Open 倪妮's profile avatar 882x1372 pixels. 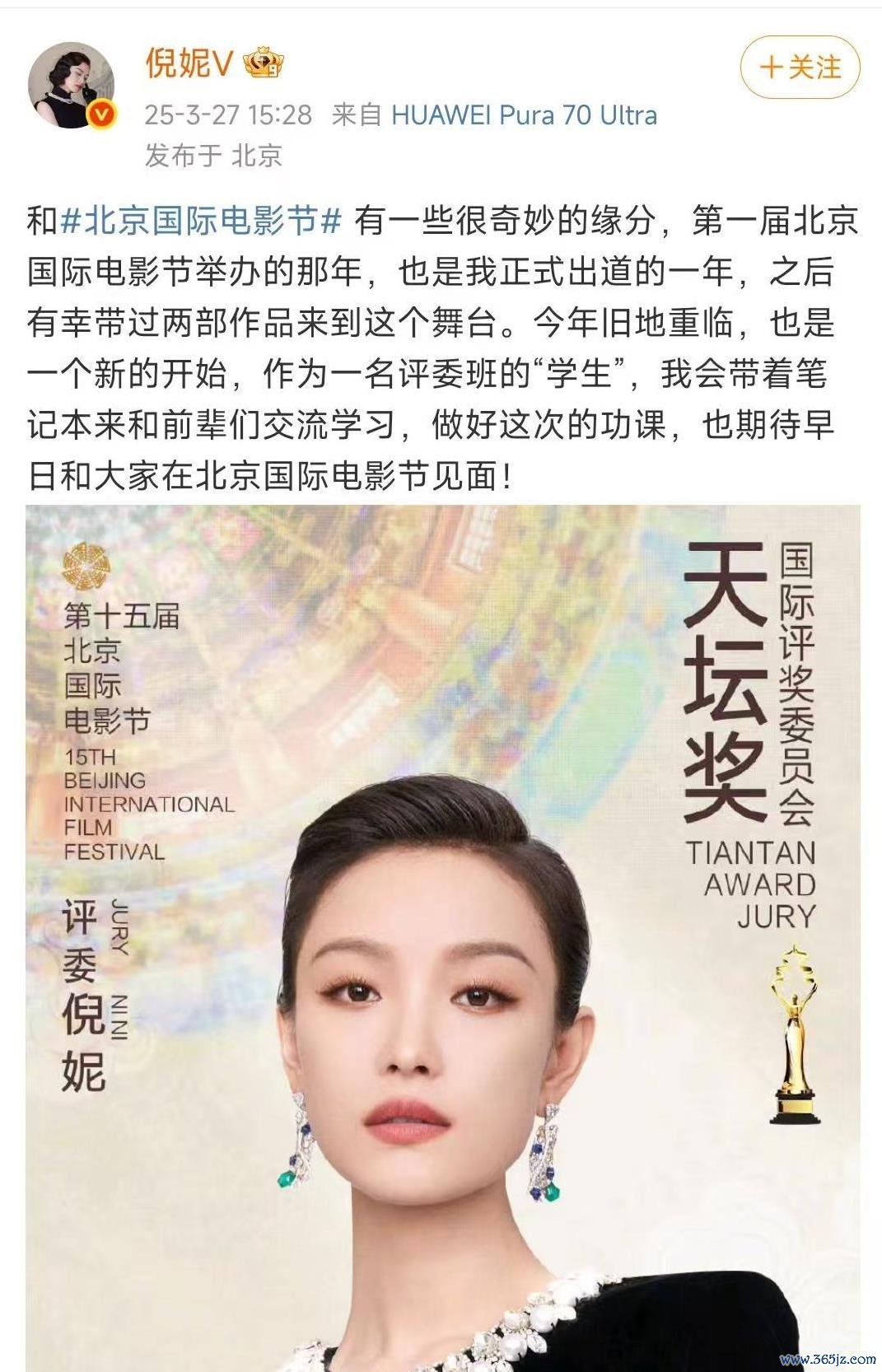[x=72, y=86]
